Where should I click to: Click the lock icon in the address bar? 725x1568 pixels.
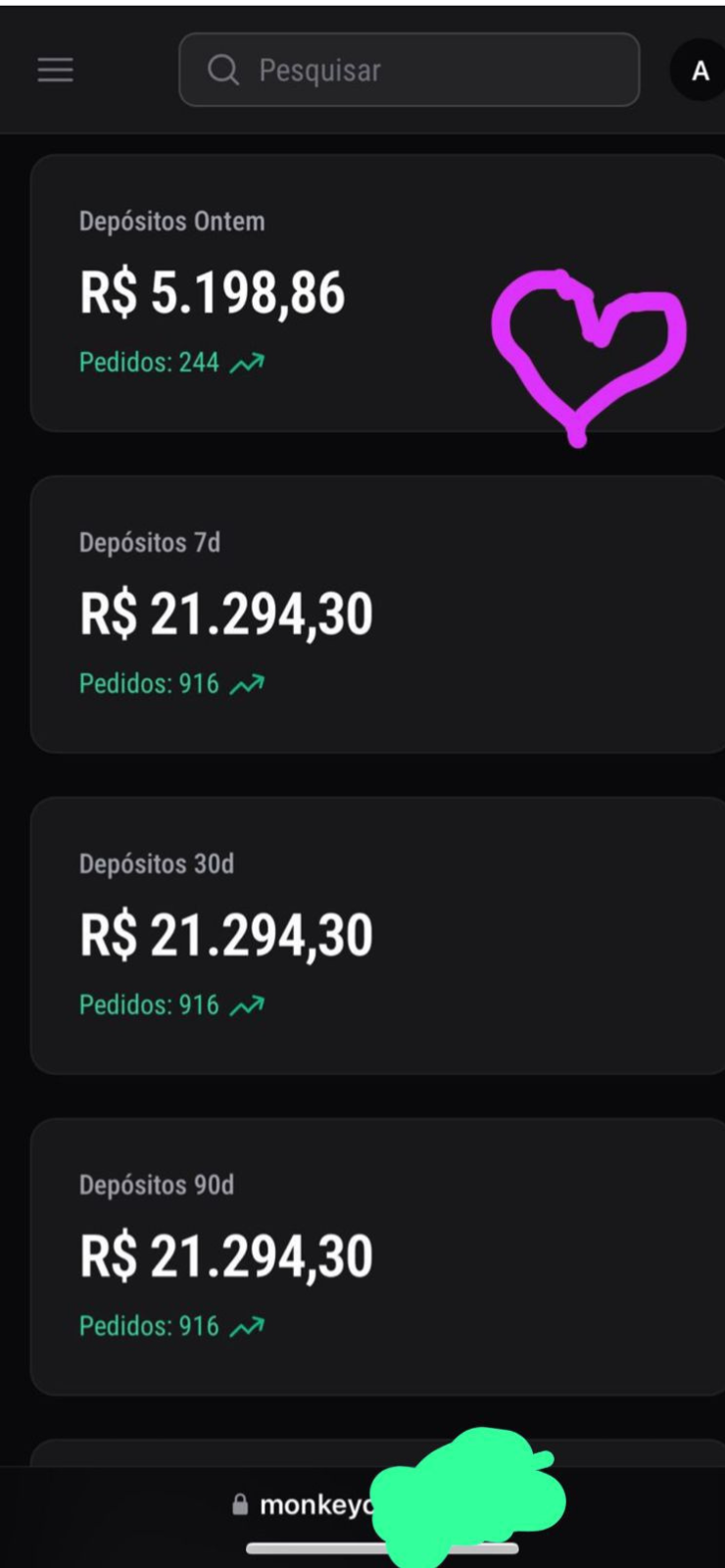(238, 1504)
